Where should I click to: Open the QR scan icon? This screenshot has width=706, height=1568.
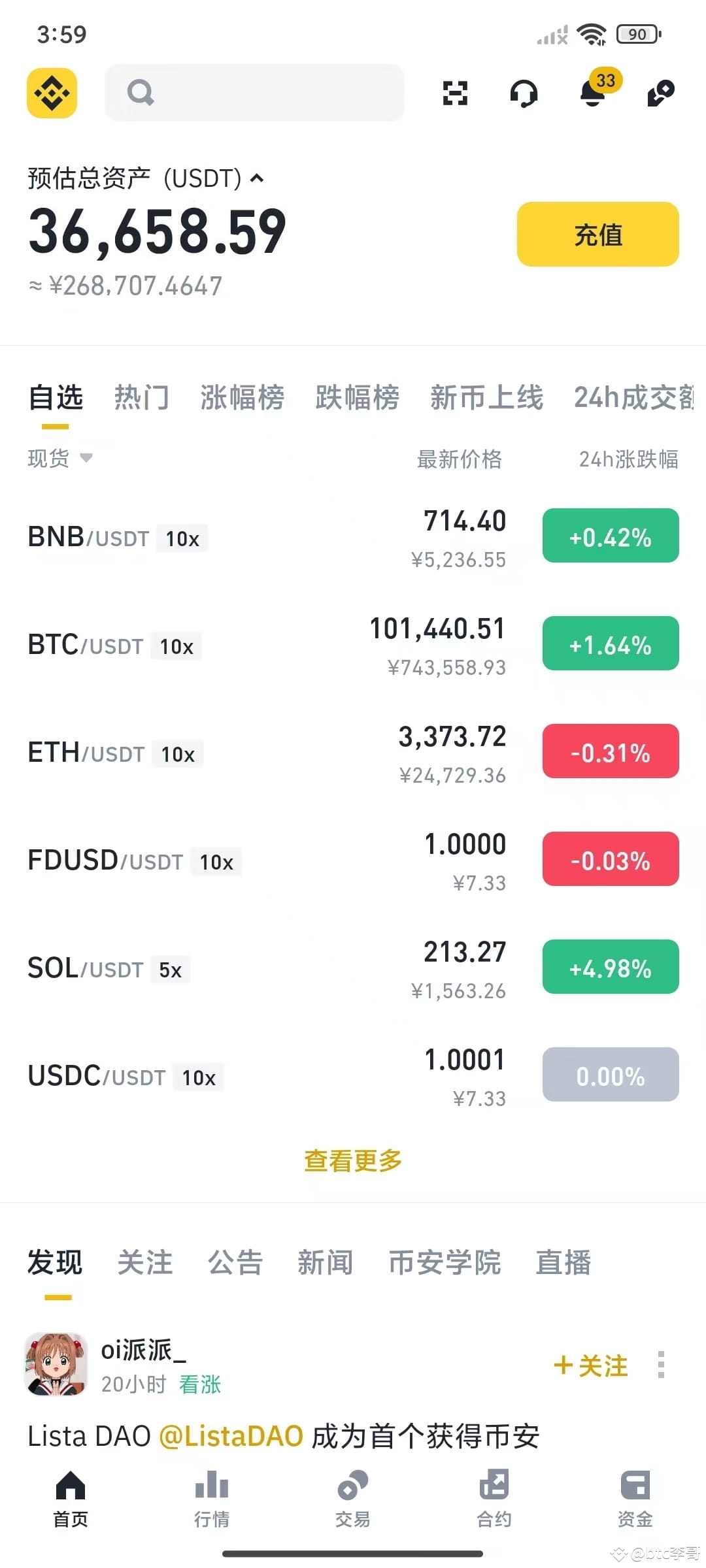click(455, 93)
